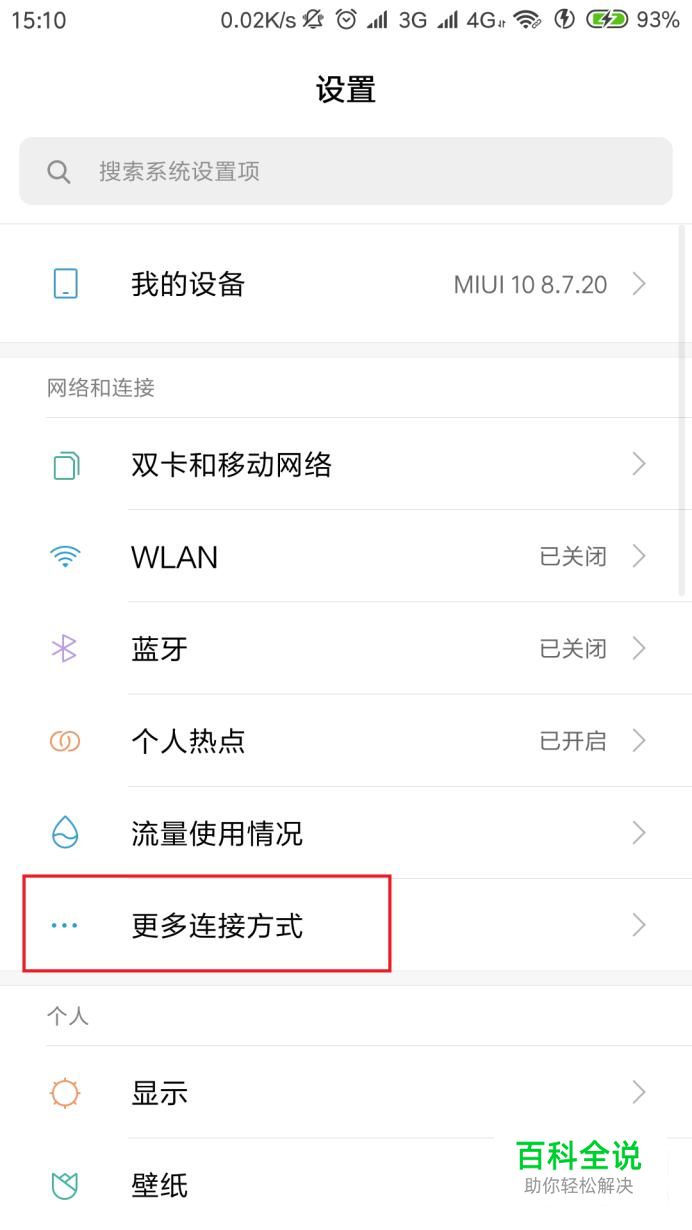The height and width of the screenshot is (1230, 692).
Task: Open 个人热点 hotspot settings
Action: 345,741
